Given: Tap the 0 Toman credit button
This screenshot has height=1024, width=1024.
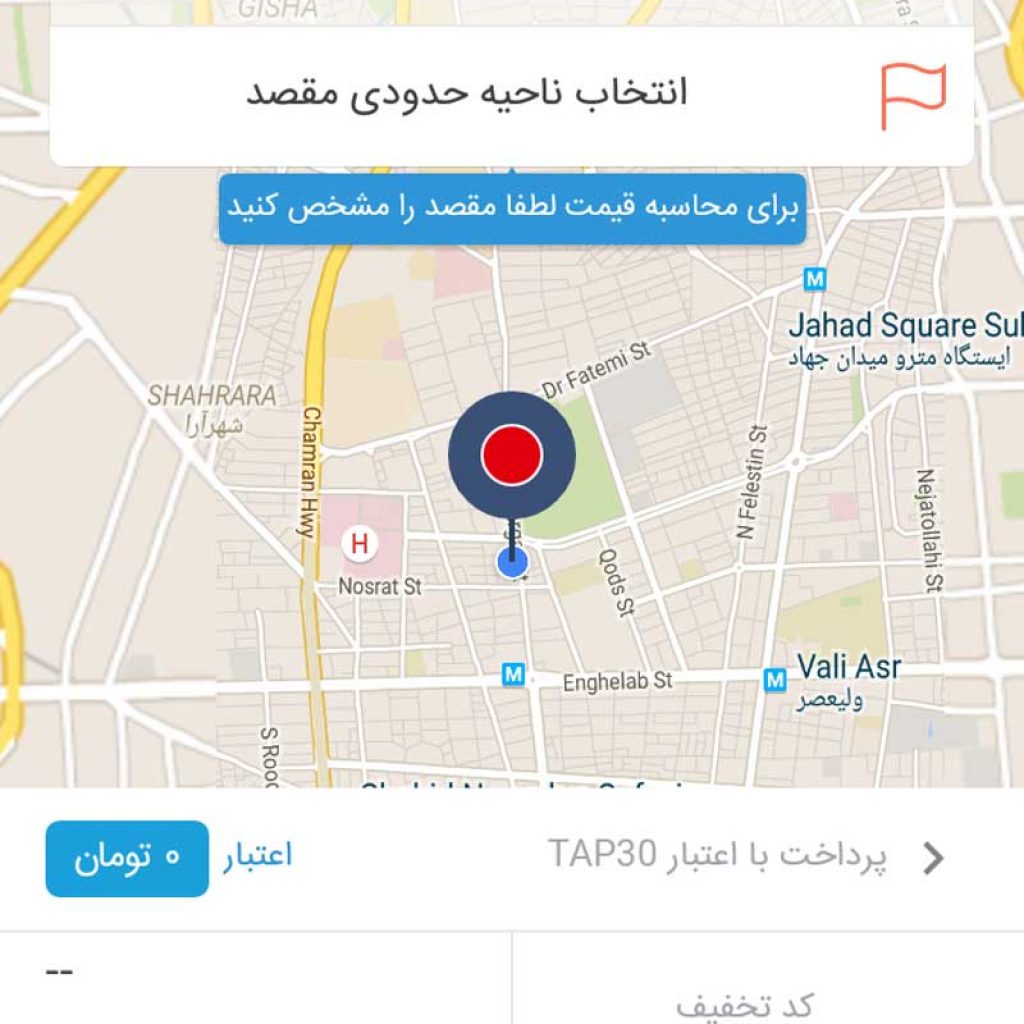Looking at the screenshot, I should tap(127, 858).
